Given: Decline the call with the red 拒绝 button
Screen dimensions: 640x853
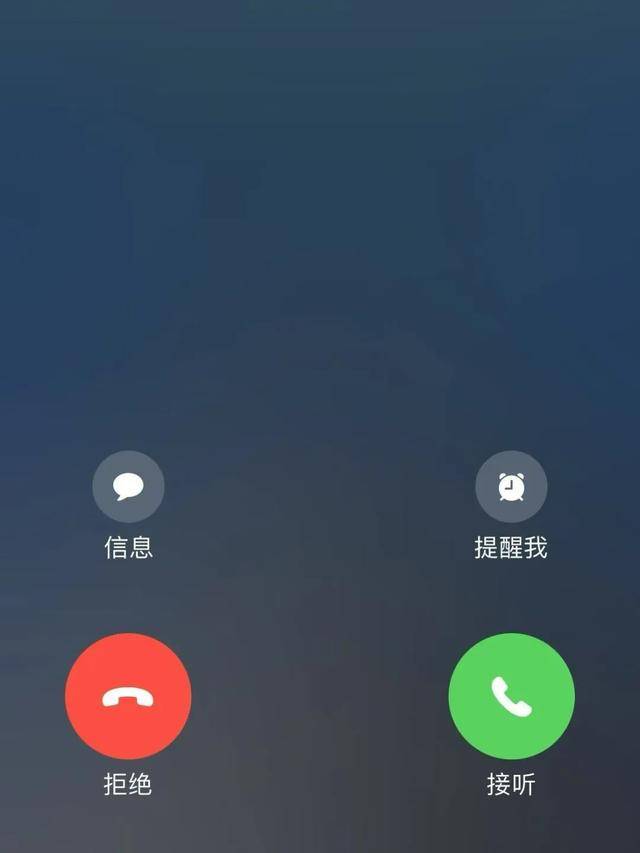Looking at the screenshot, I should [x=128, y=696].
